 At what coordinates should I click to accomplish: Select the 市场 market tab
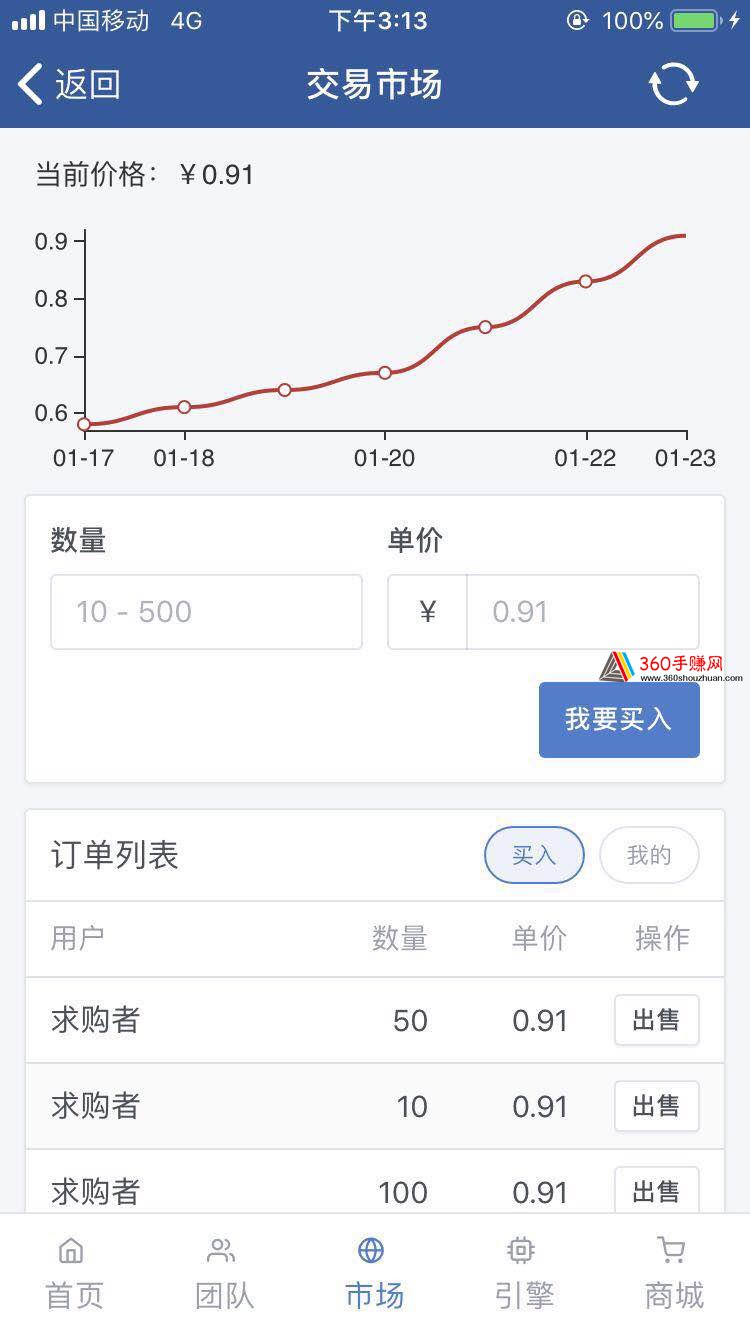[375, 1274]
